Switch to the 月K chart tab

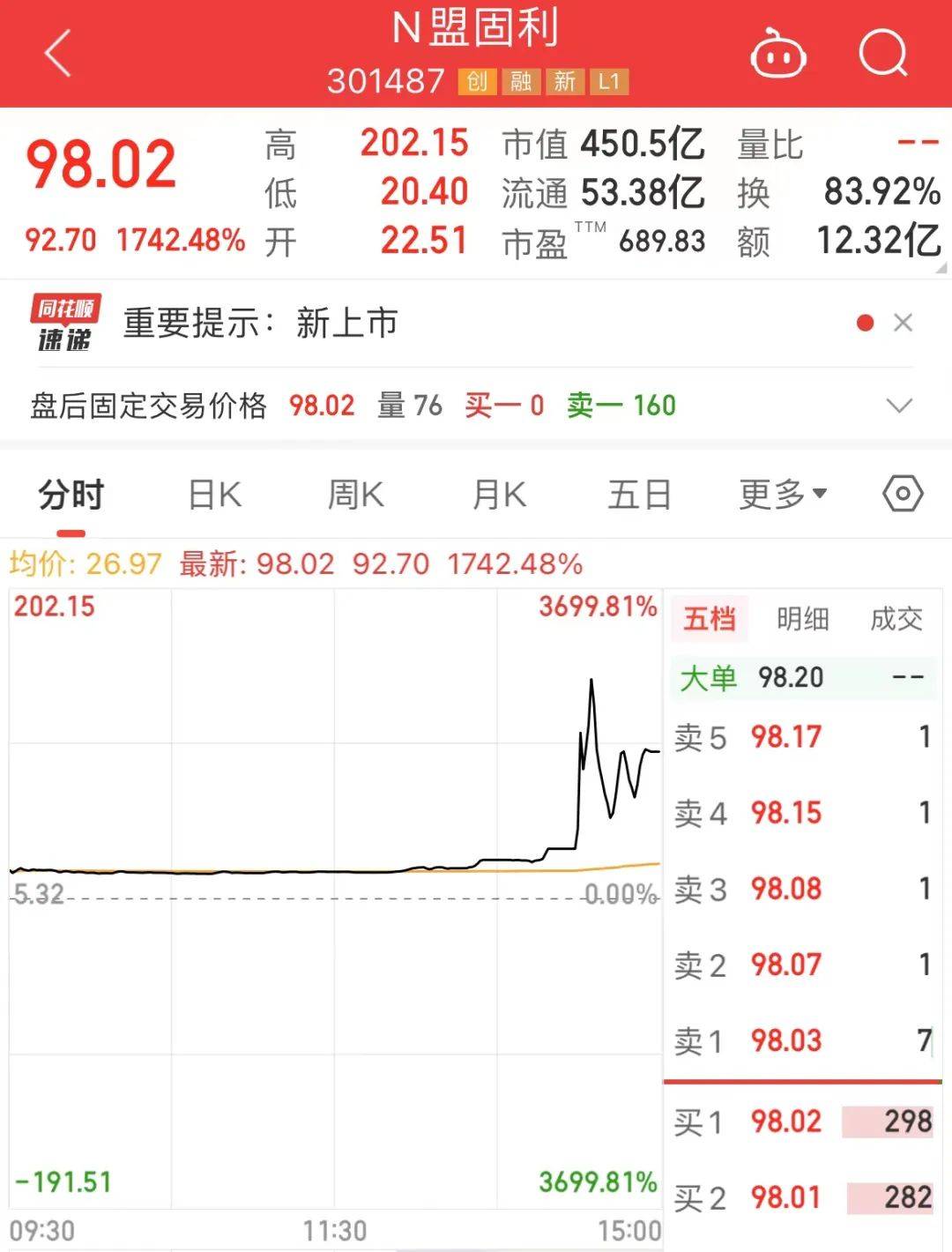coord(499,495)
